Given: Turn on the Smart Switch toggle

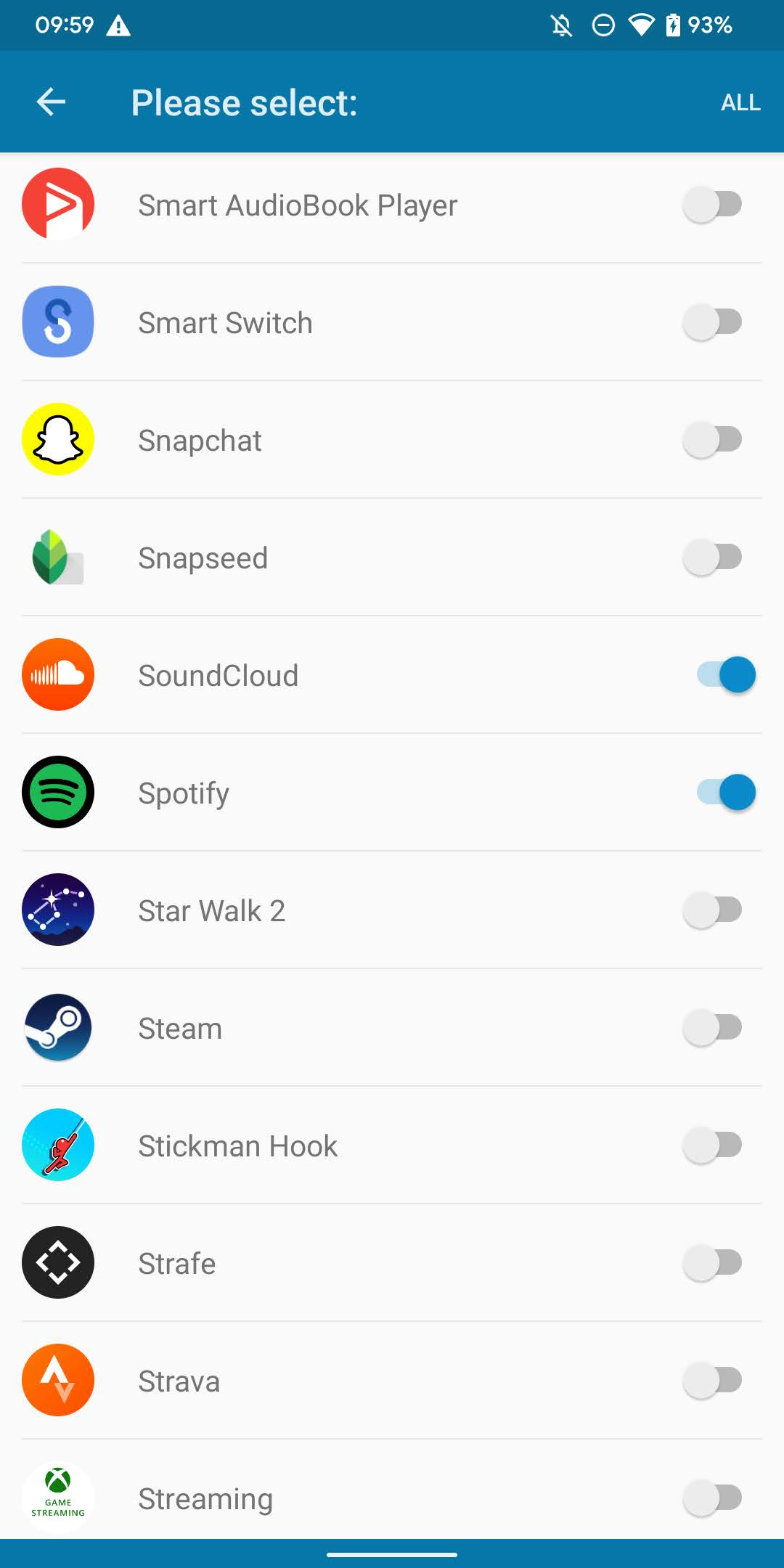Looking at the screenshot, I should coord(713,322).
